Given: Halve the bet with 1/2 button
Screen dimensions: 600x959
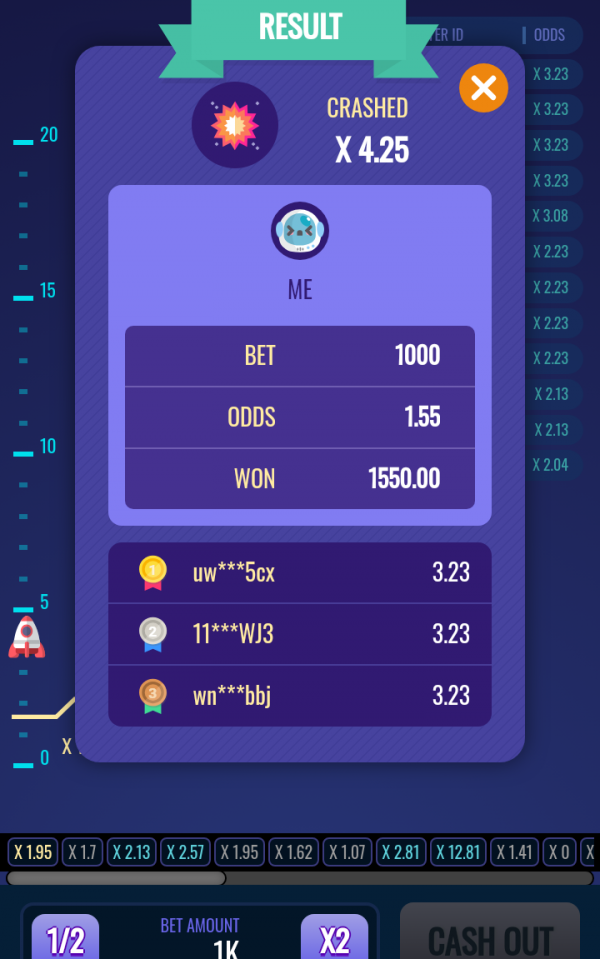Looking at the screenshot, I should (65, 939).
